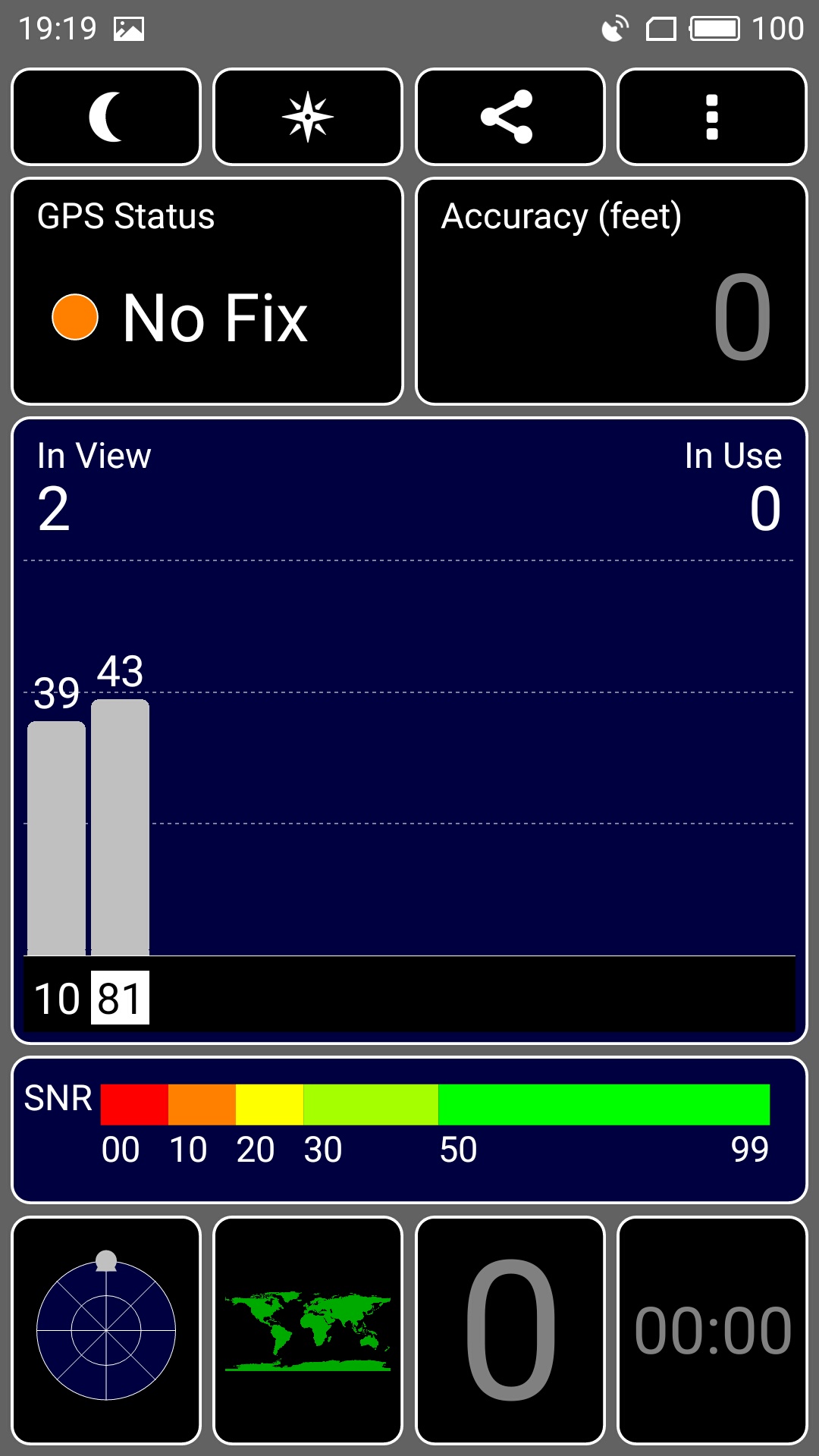Open the satellite signal bar chart panel

pyautogui.click(x=409, y=730)
